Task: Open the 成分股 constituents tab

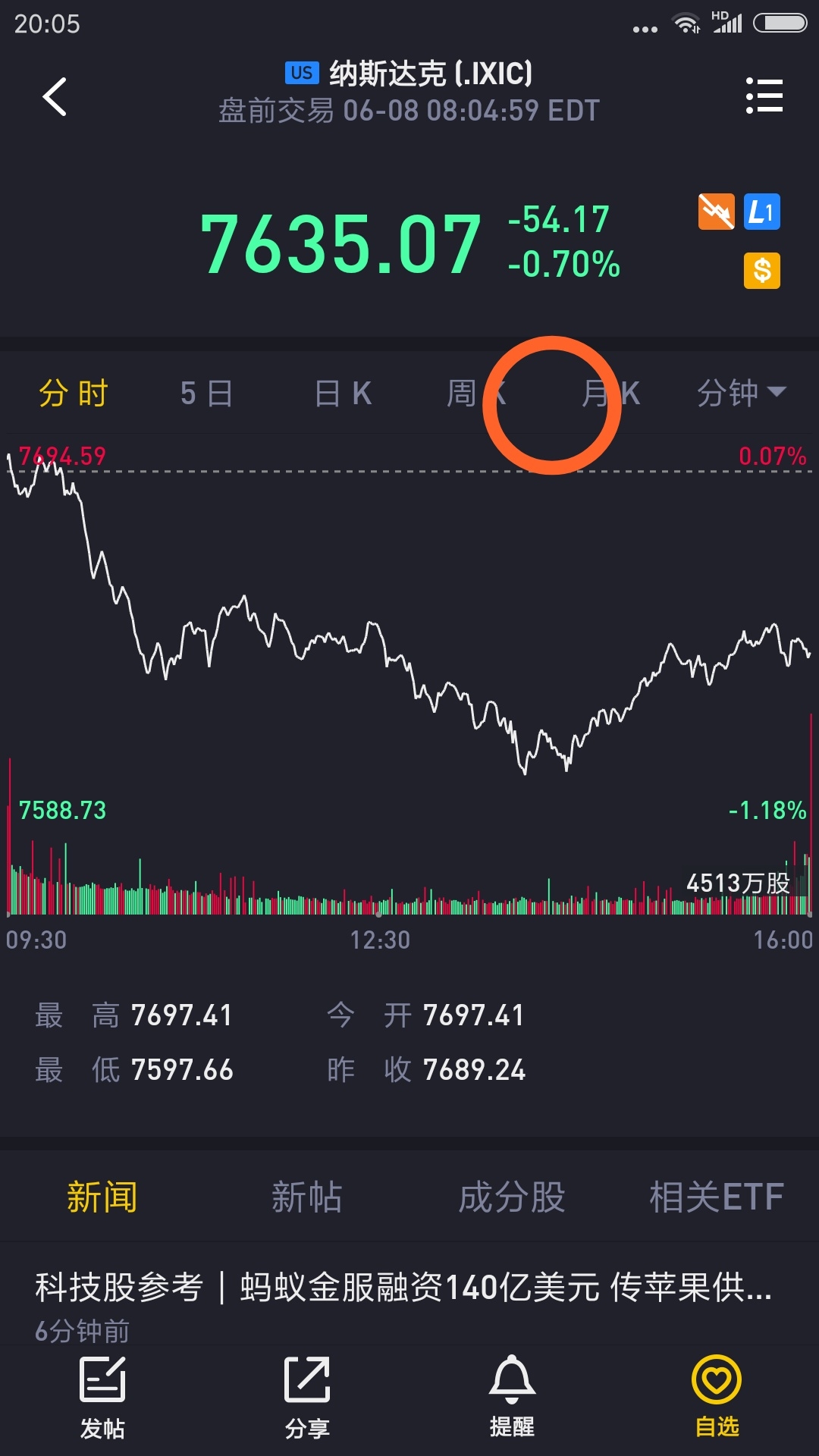Action: click(x=512, y=1197)
